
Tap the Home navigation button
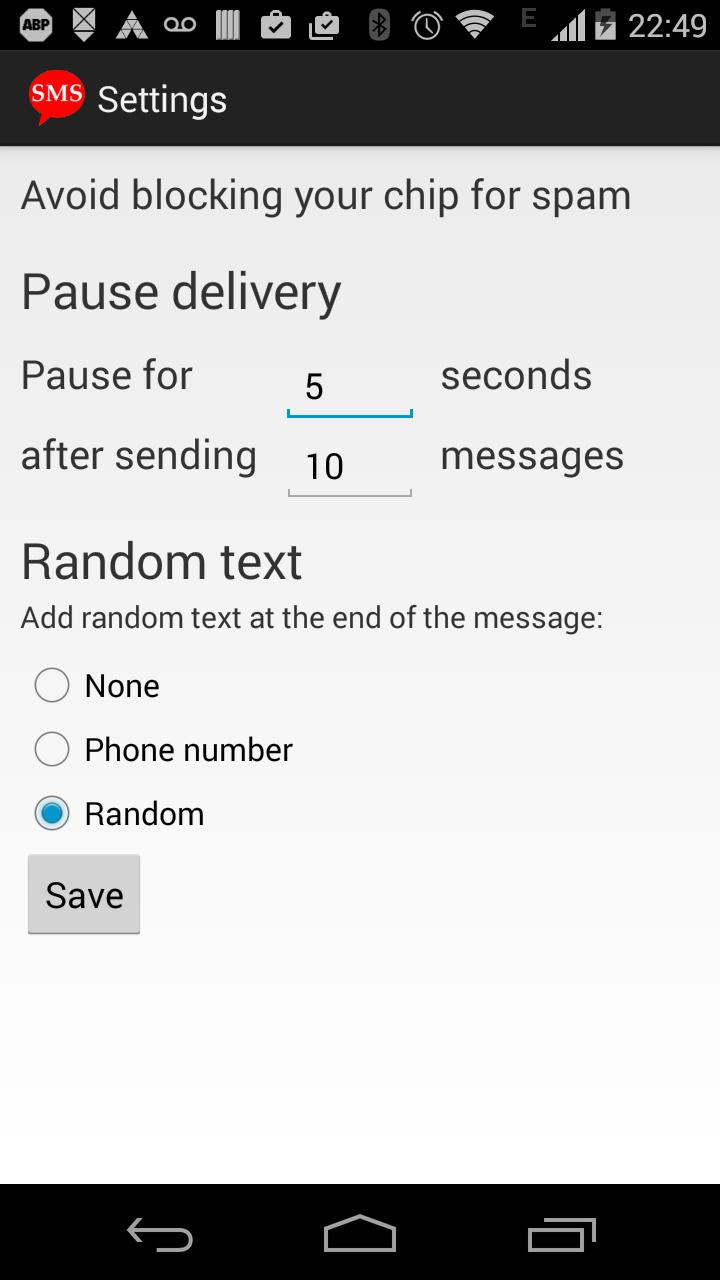[360, 1236]
